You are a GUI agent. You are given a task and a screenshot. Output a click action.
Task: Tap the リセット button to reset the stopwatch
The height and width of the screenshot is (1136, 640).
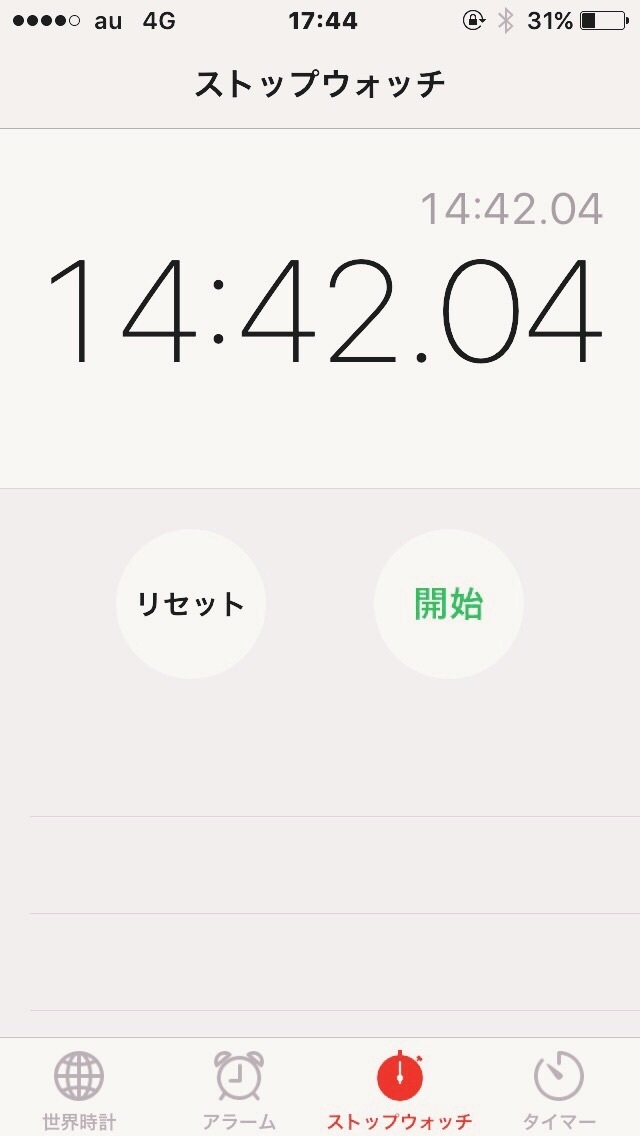click(x=191, y=604)
